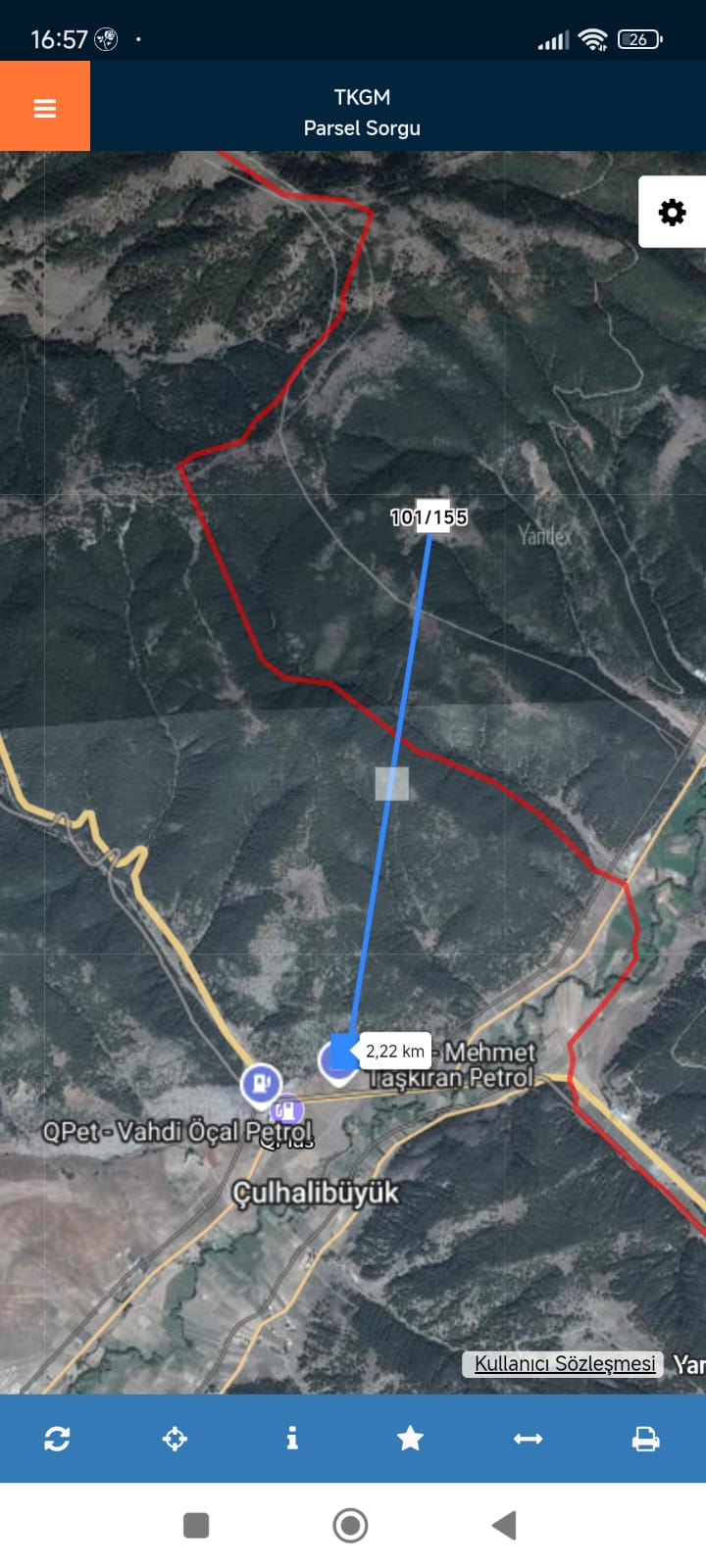Go to the home screen
This screenshot has height=1568, width=706.
pyautogui.click(x=350, y=1525)
